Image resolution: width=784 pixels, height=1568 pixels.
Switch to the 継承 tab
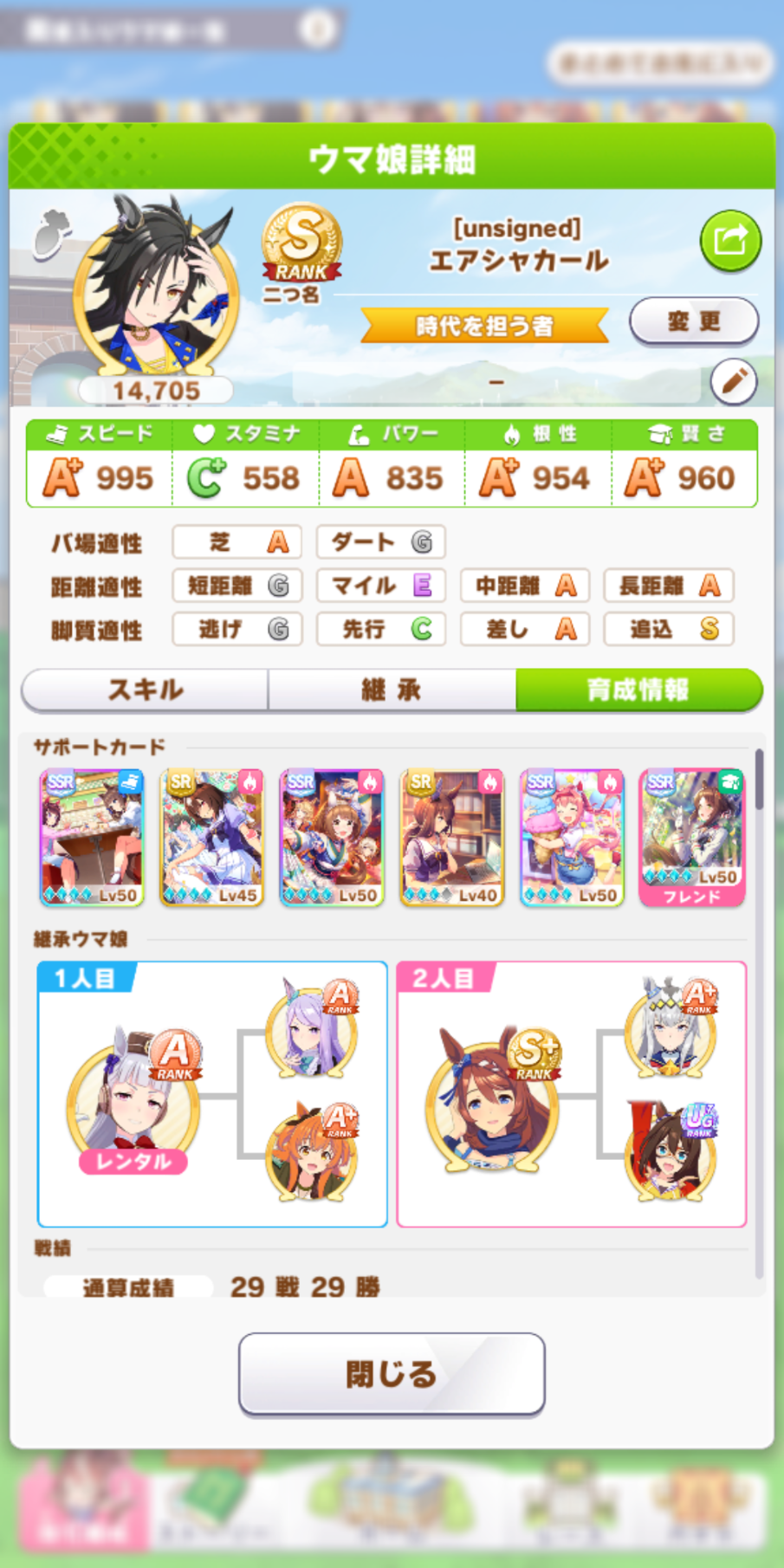[x=392, y=690]
